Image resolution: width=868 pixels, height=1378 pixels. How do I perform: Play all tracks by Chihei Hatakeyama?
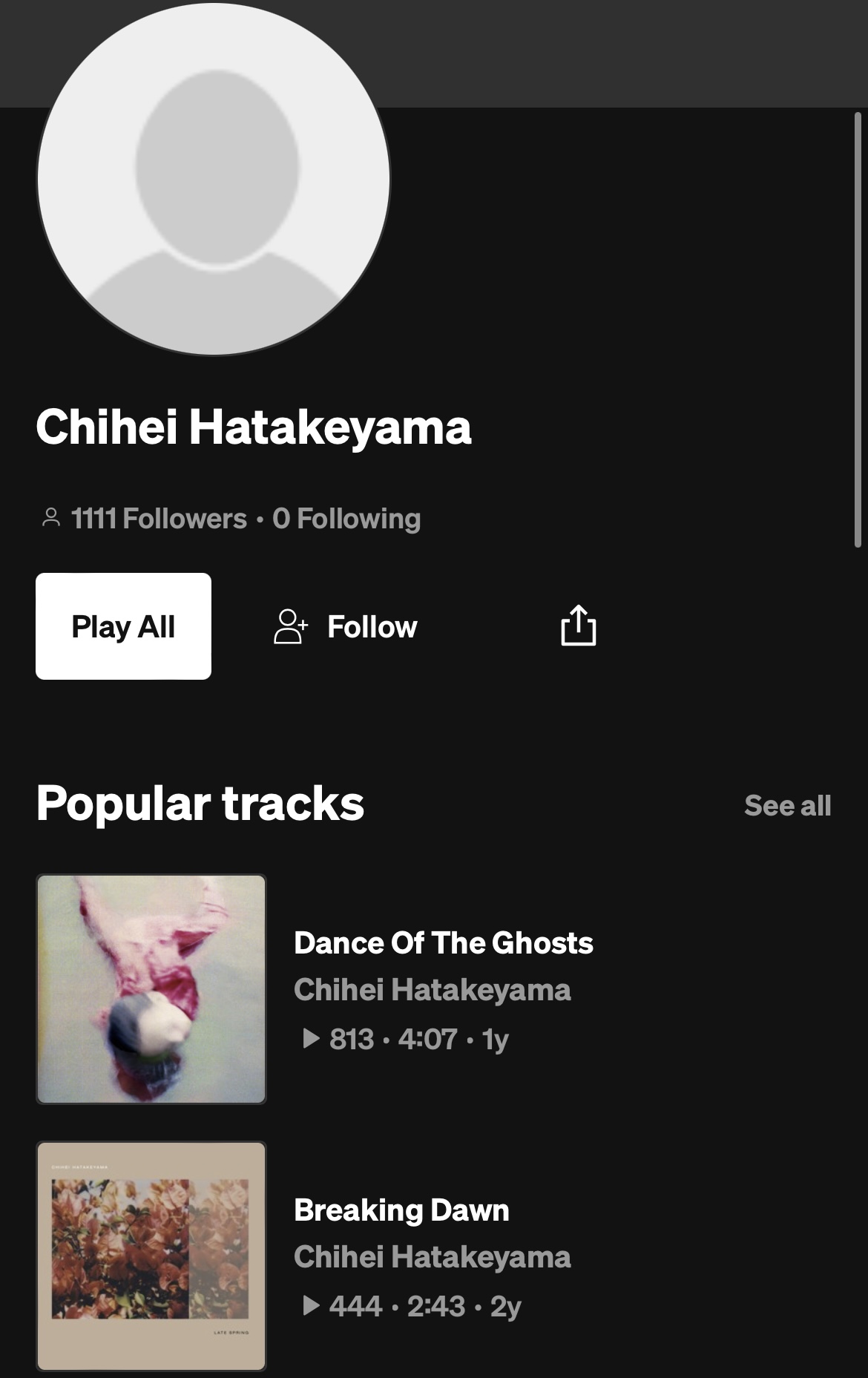click(x=123, y=626)
